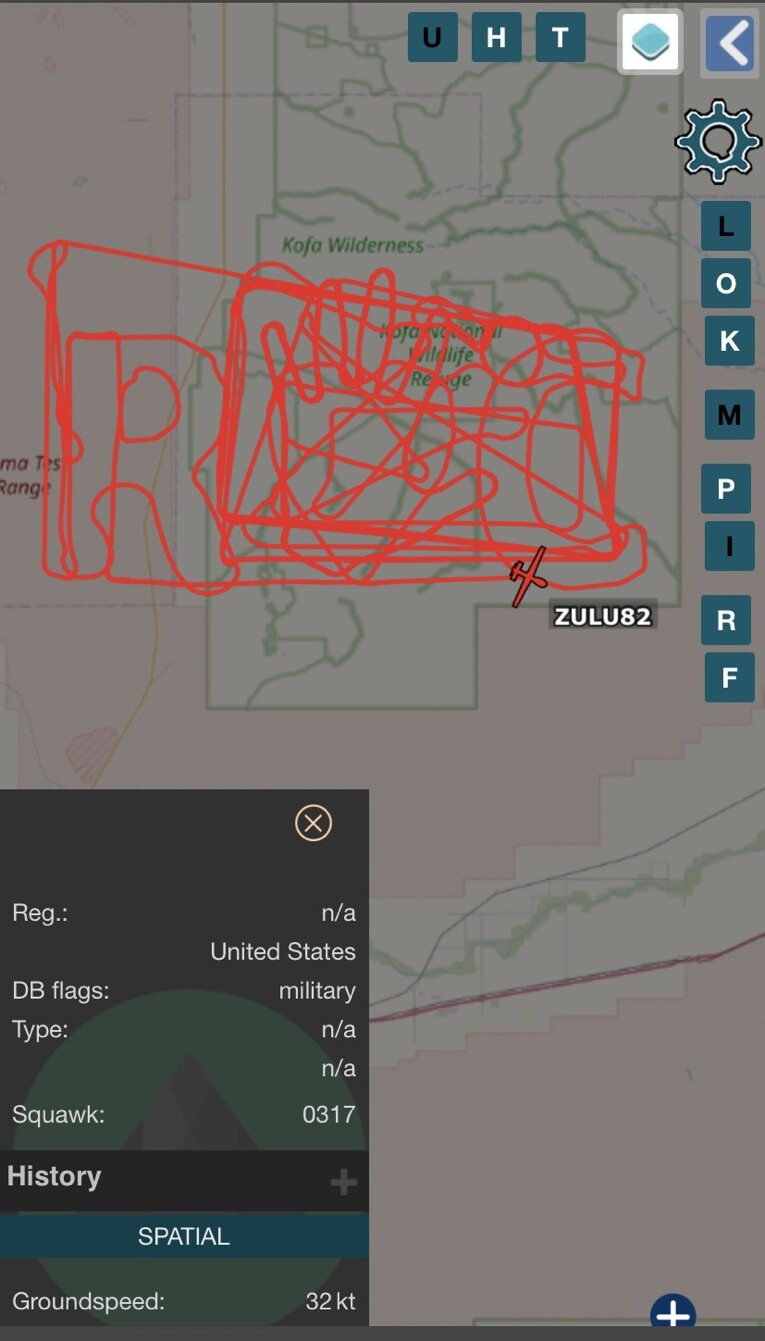Tap the O map button
Screen dimensions: 765x1341
726,283
